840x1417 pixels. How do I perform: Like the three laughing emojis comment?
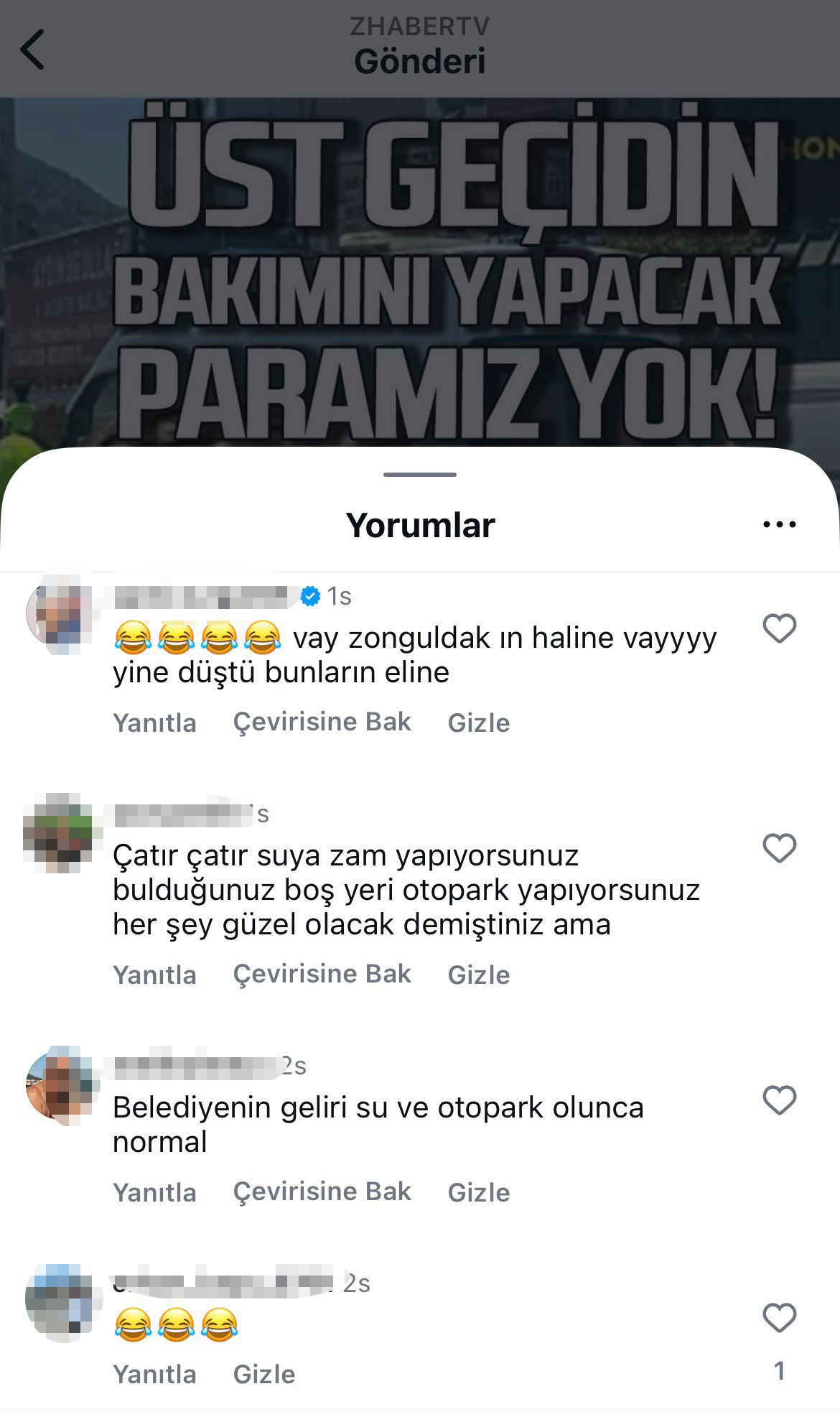pyautogui.click(x=779, y=1319)
